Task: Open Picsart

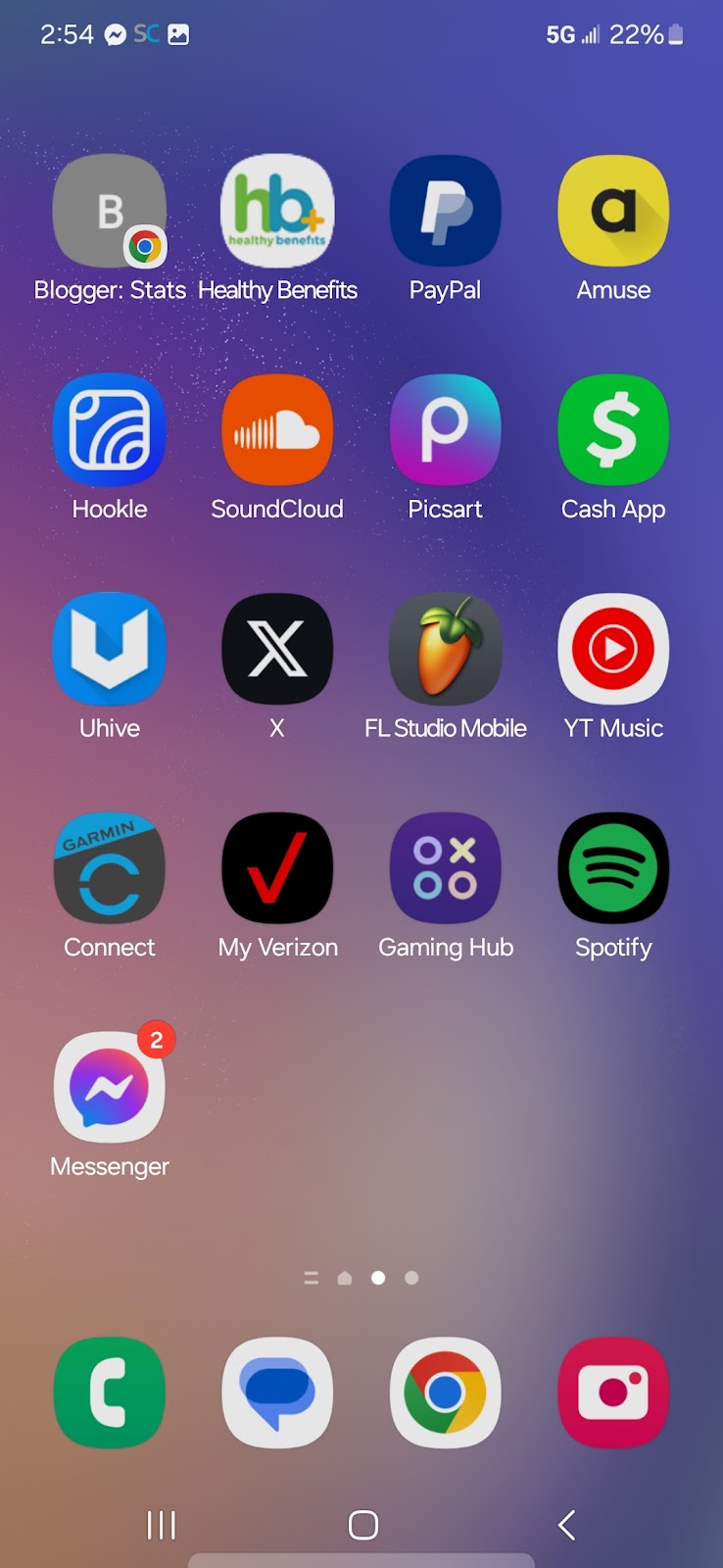Action: 446,430
